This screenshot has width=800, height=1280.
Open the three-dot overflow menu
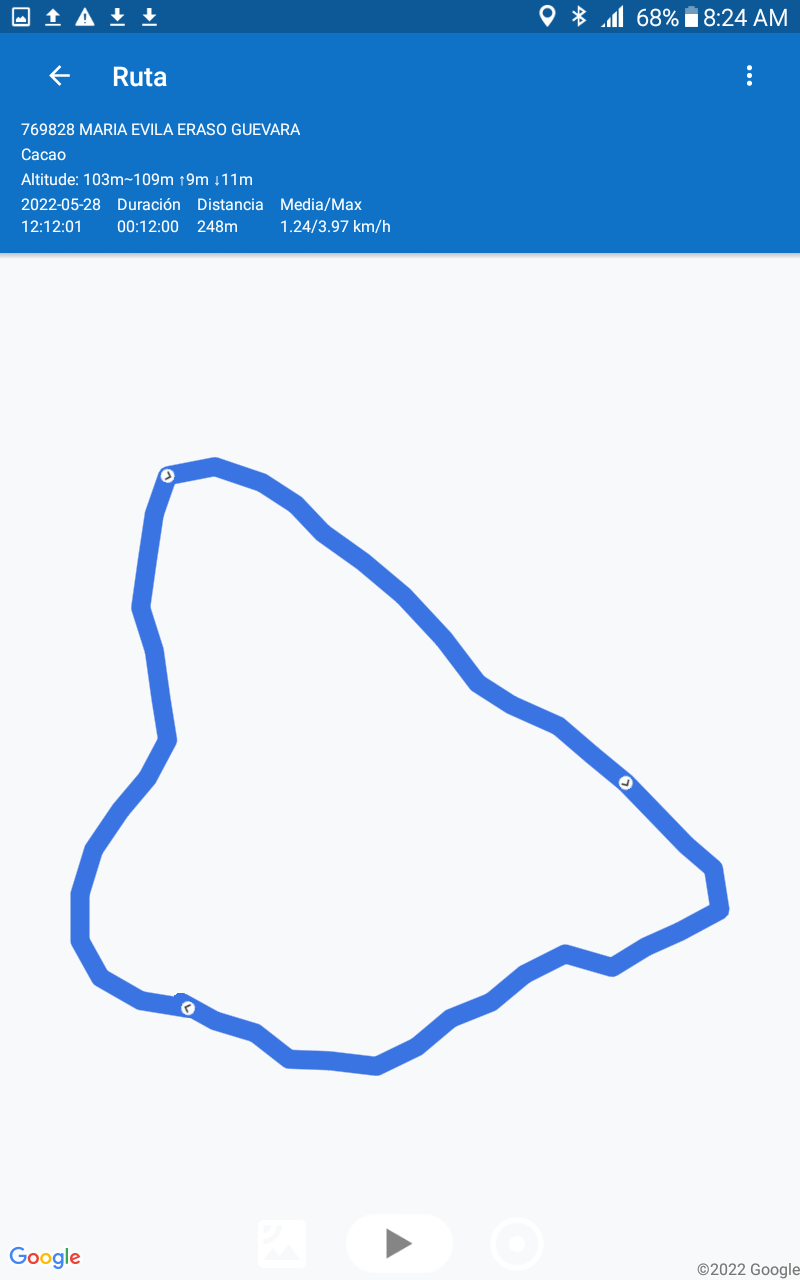[749, 76]
